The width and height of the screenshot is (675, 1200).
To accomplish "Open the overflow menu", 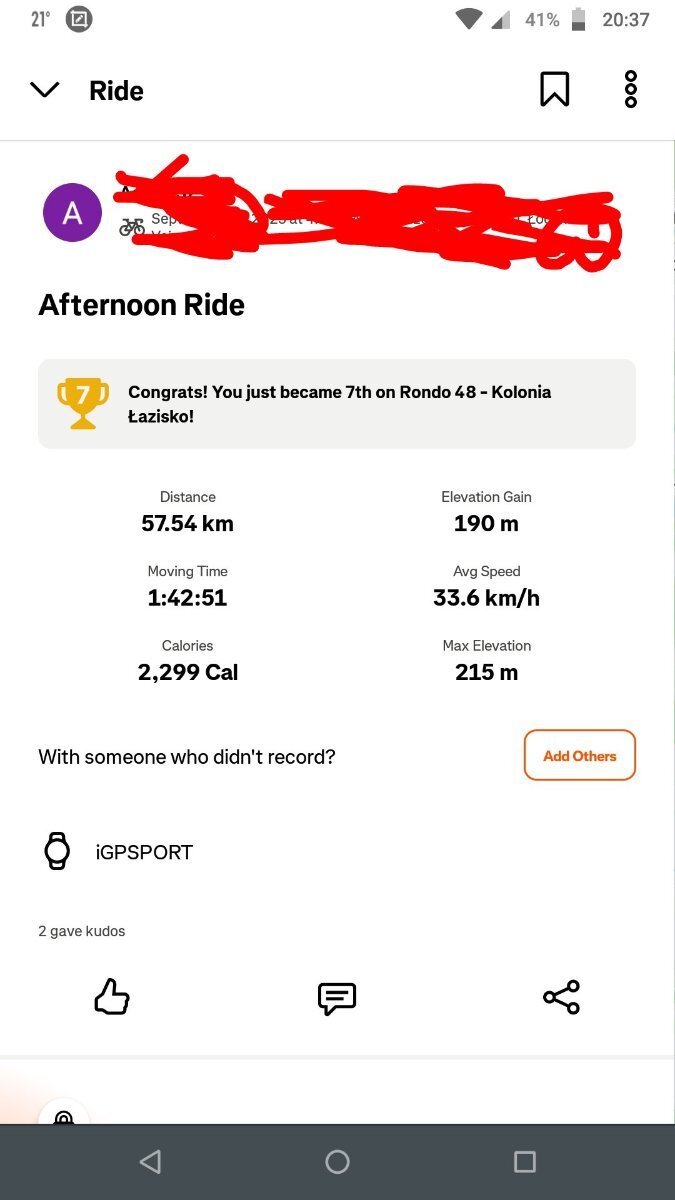I will (x=631, y=89).
